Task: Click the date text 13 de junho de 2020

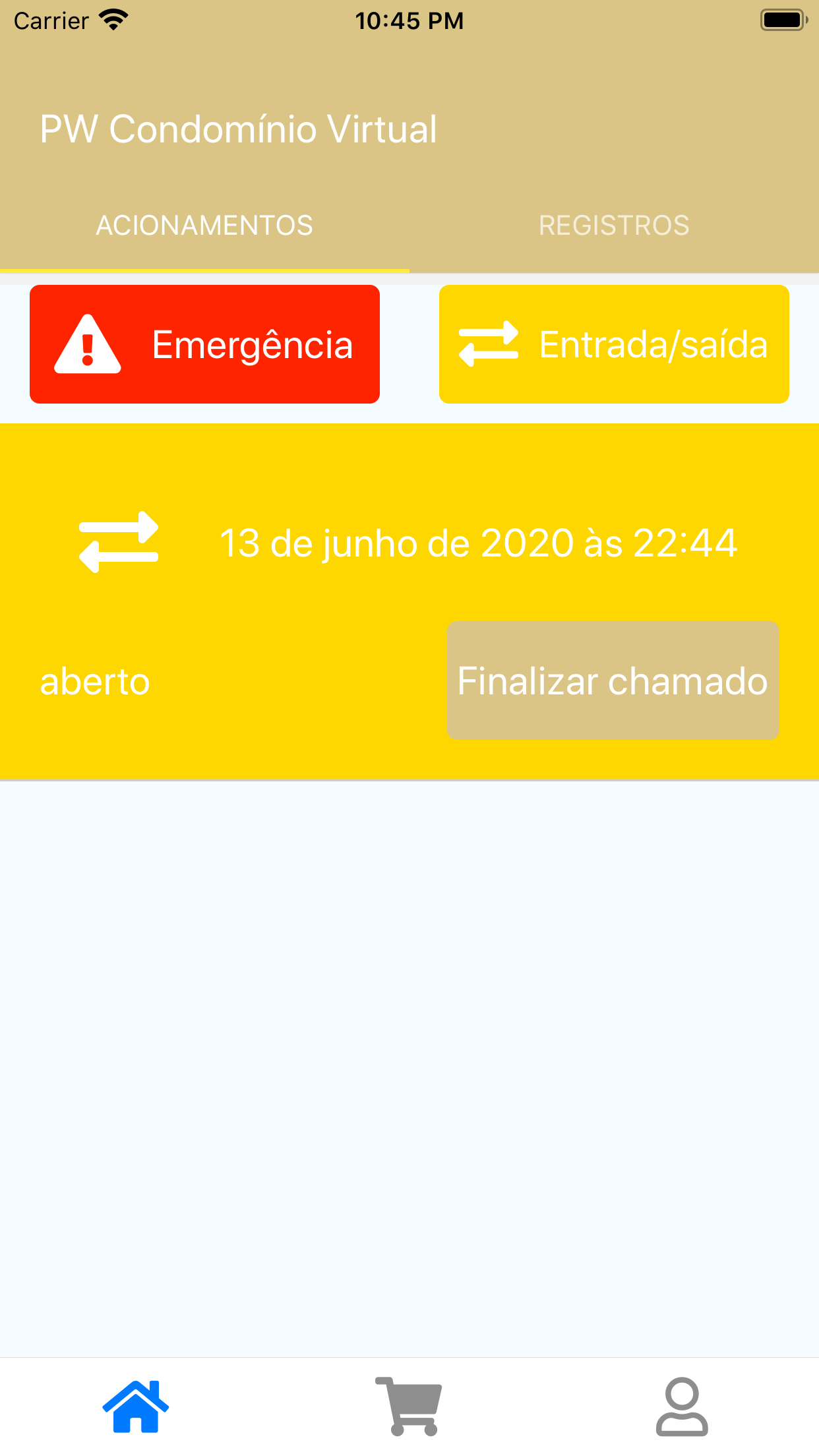Action: (479, 543)
